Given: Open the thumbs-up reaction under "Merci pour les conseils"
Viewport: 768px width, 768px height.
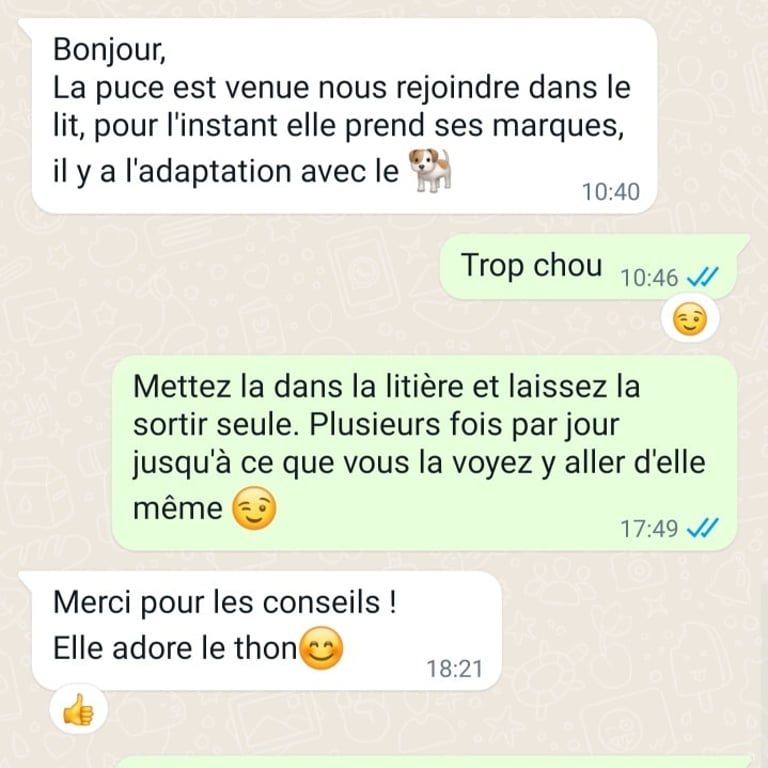Looking at the screenshot, I should [x=77, y=710].
